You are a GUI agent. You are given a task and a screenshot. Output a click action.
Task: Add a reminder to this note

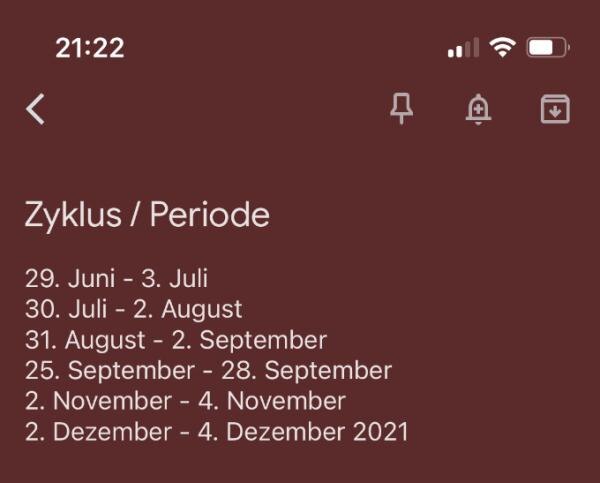pos(479,110)
